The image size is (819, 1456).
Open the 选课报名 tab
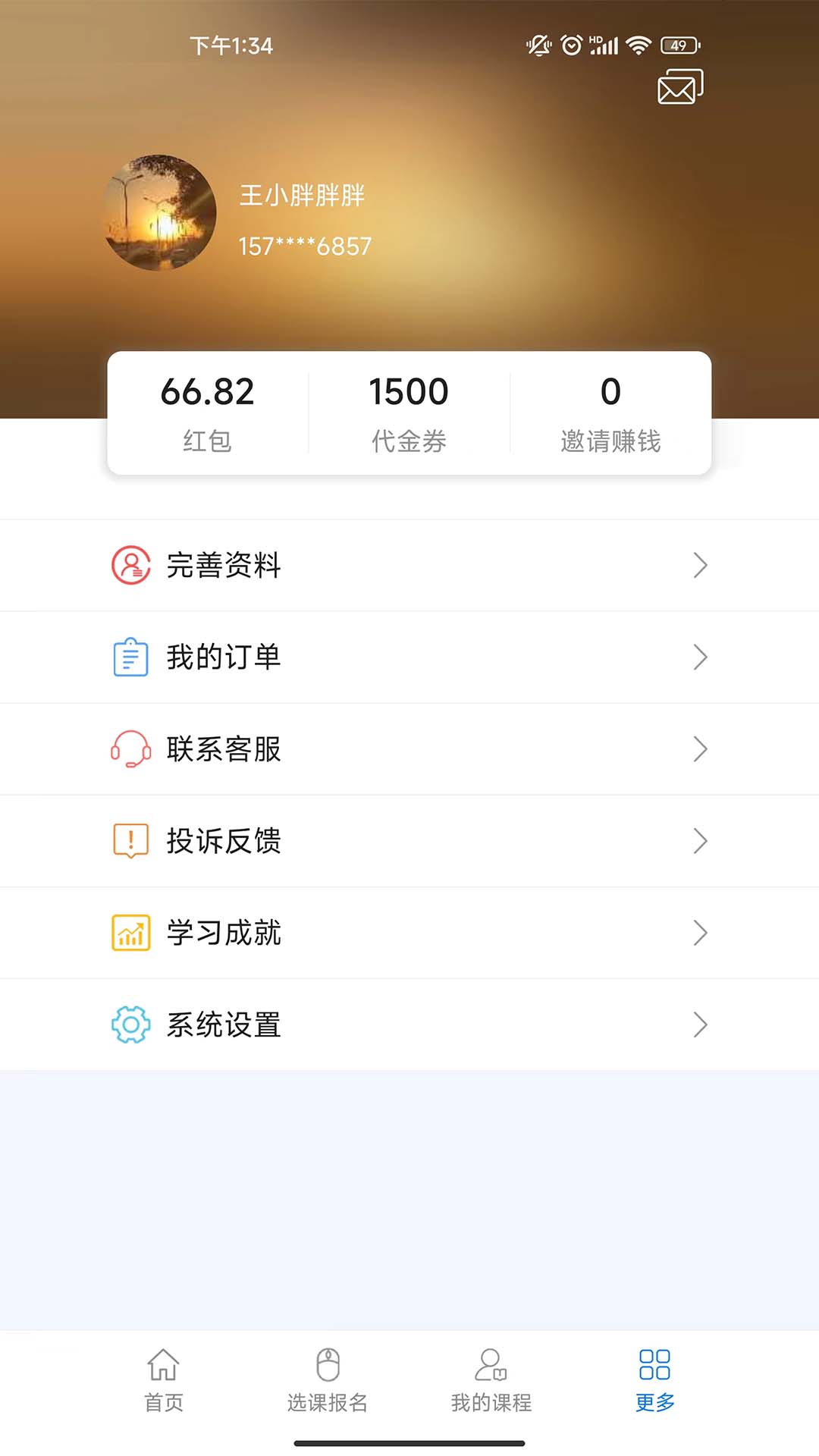(x=326, y=1380)
